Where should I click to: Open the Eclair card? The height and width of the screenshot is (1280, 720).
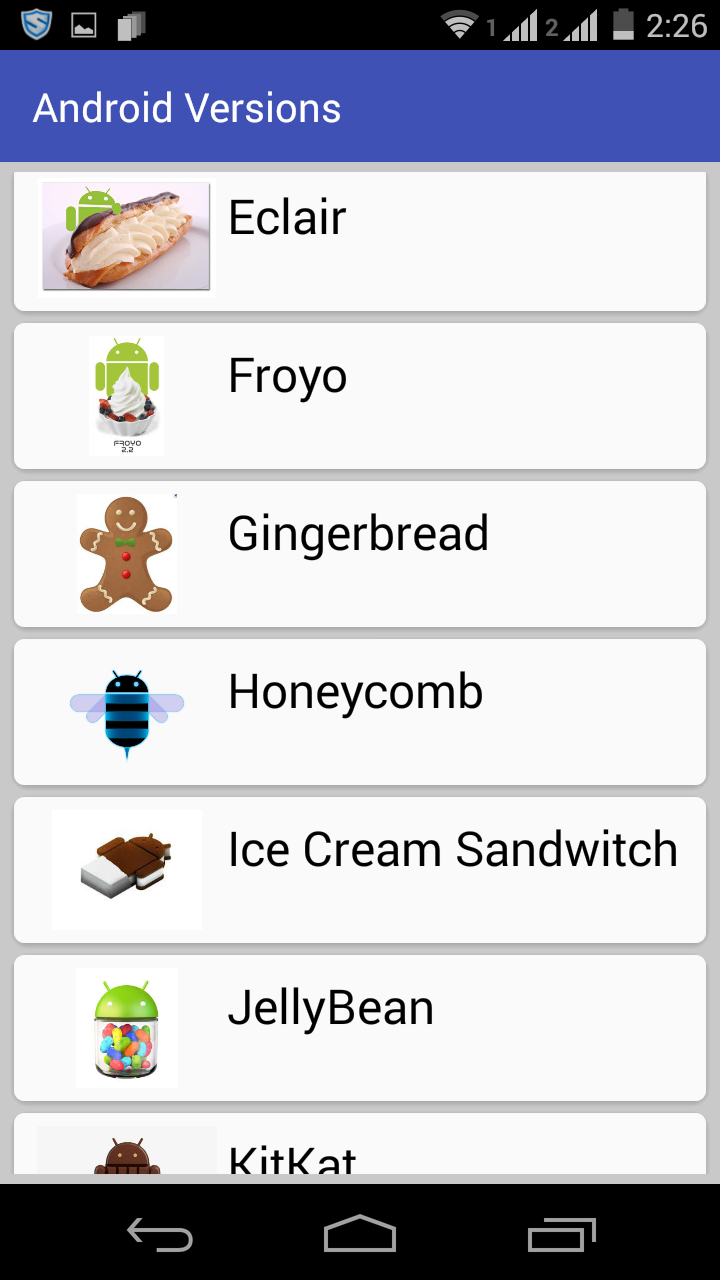360,240
